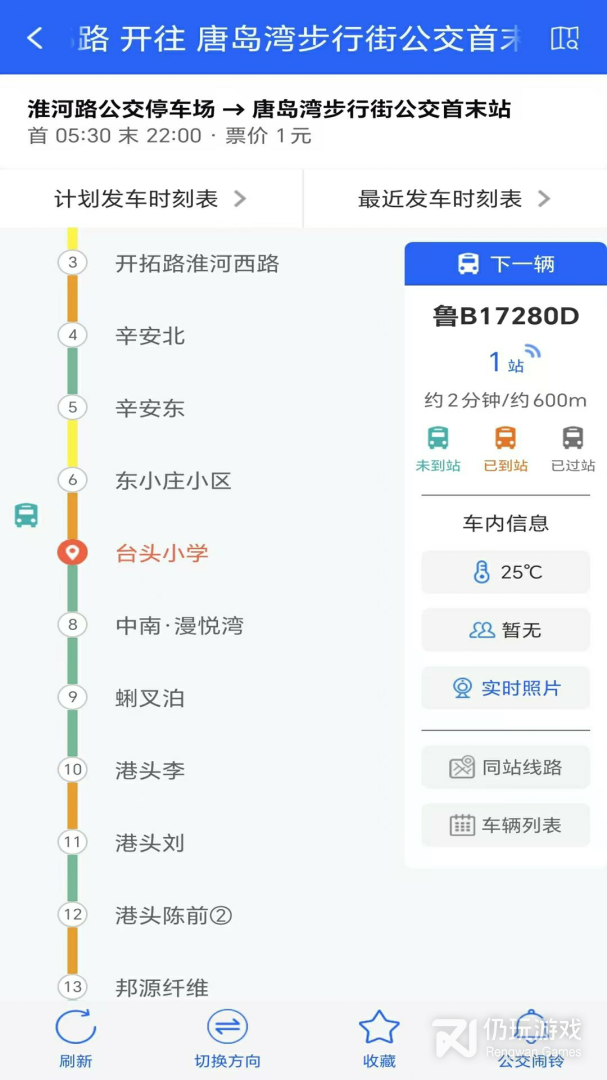Image resolution: width=607 pixels, height=1080 pixels.
Task: Open 同站线路 for this stop
Action: pyautogui.click(x=506, y=767)
